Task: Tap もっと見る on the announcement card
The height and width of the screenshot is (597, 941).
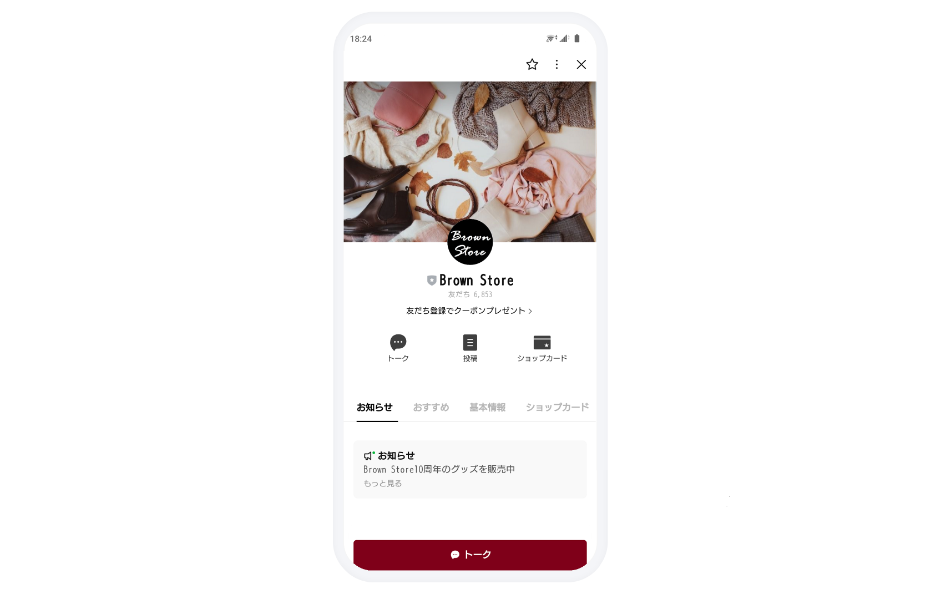Action: click(x=383, y=484)
